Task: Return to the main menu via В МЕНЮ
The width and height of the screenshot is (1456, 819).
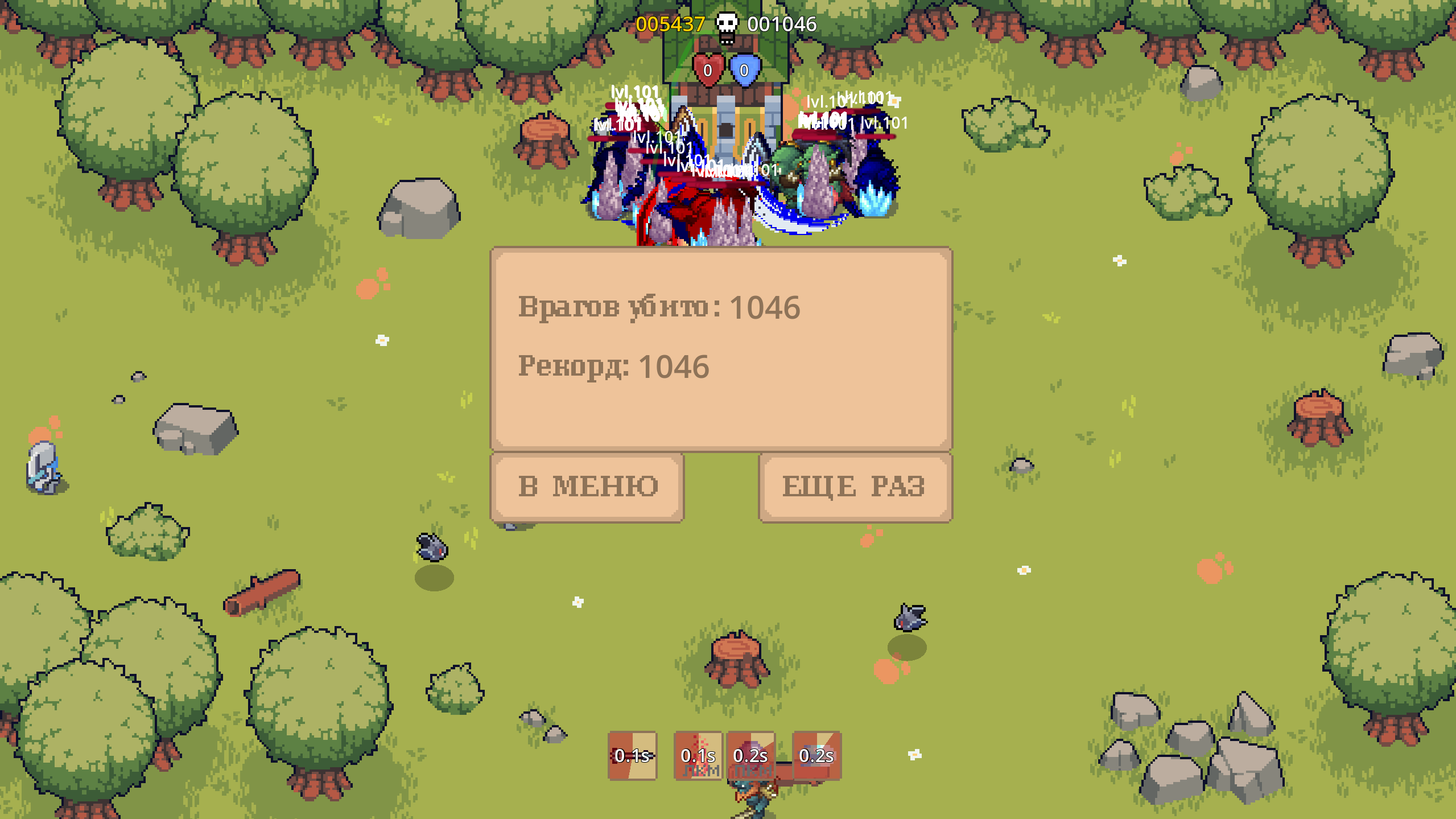Action: click(587, 487)
